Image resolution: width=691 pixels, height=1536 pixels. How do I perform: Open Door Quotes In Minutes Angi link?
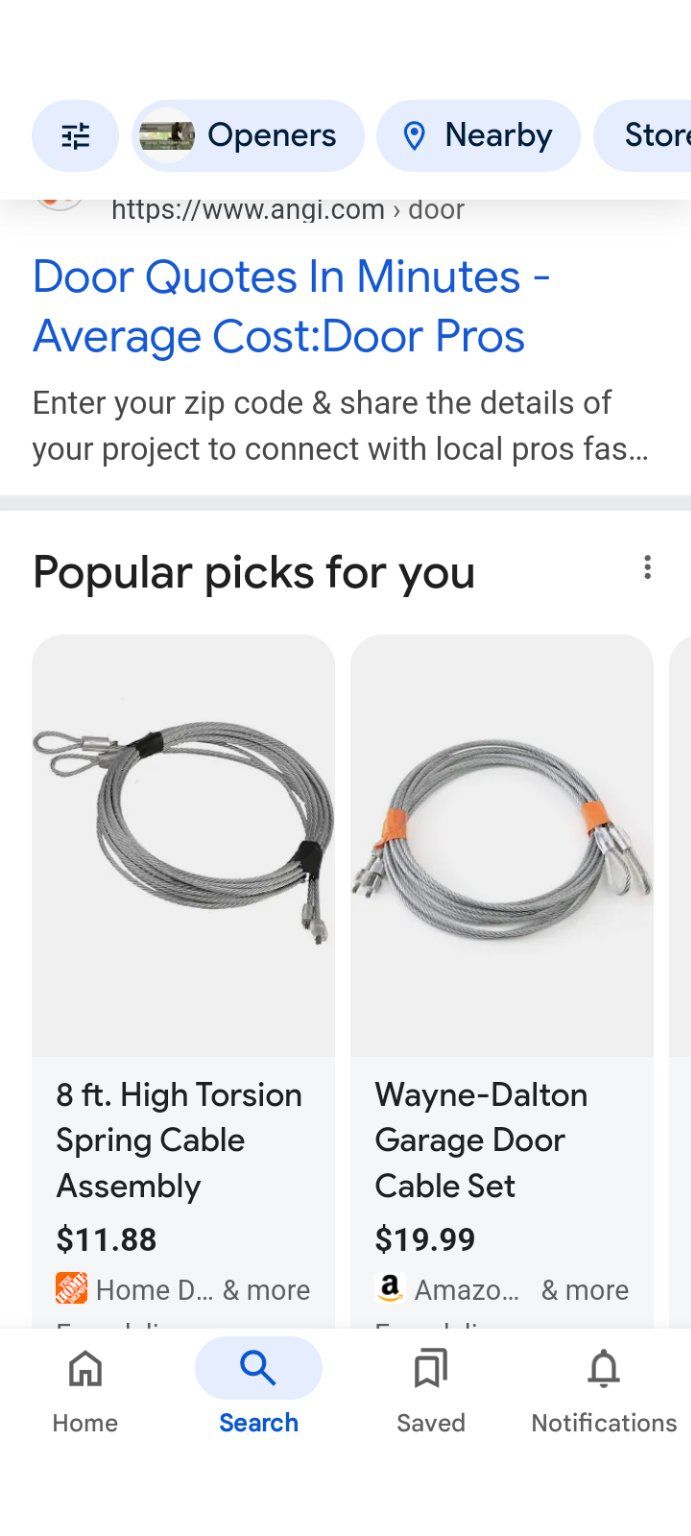[x=291, y=306]
